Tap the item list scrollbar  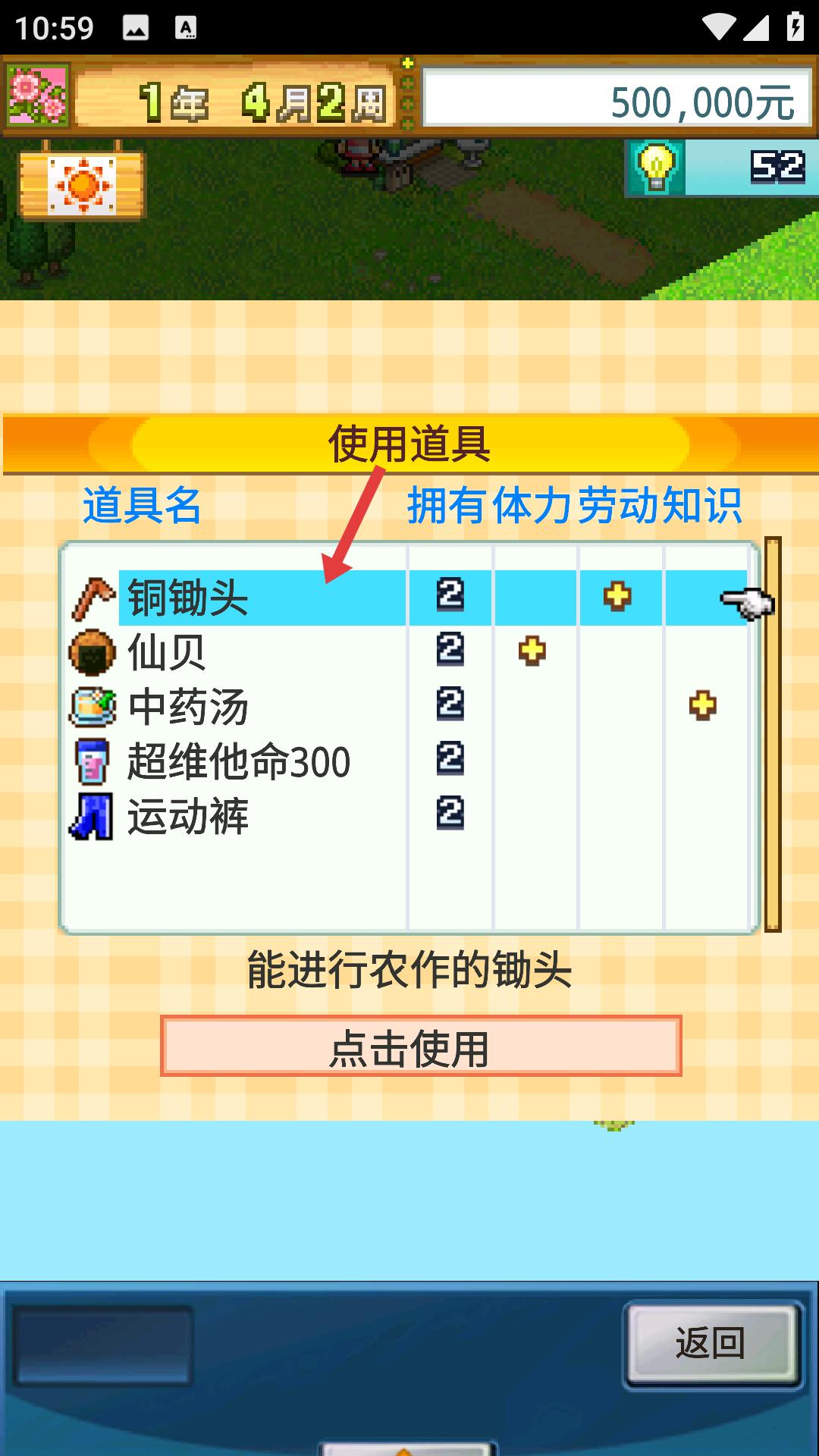click(x=773, y=734)
